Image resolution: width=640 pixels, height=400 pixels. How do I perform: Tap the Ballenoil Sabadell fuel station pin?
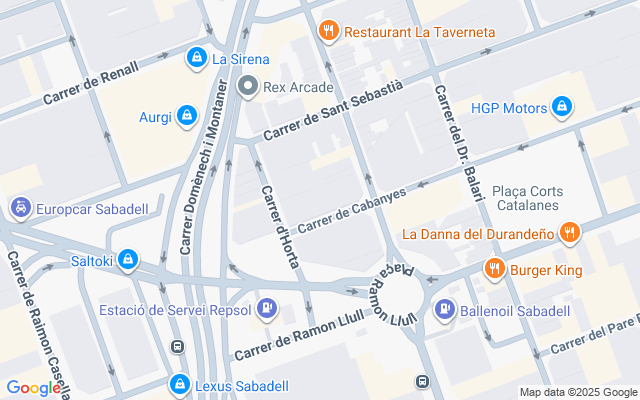[x=444, y=310]
